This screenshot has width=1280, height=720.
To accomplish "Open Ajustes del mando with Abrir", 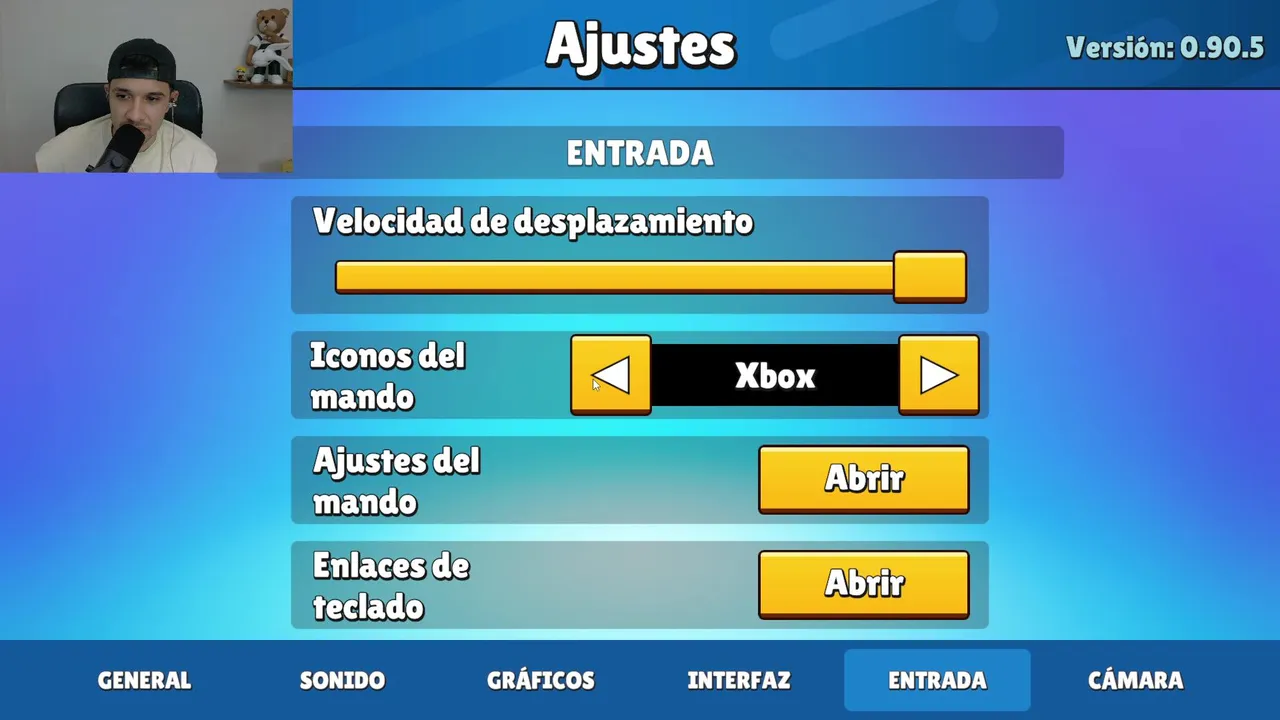I will coord(863,479).
